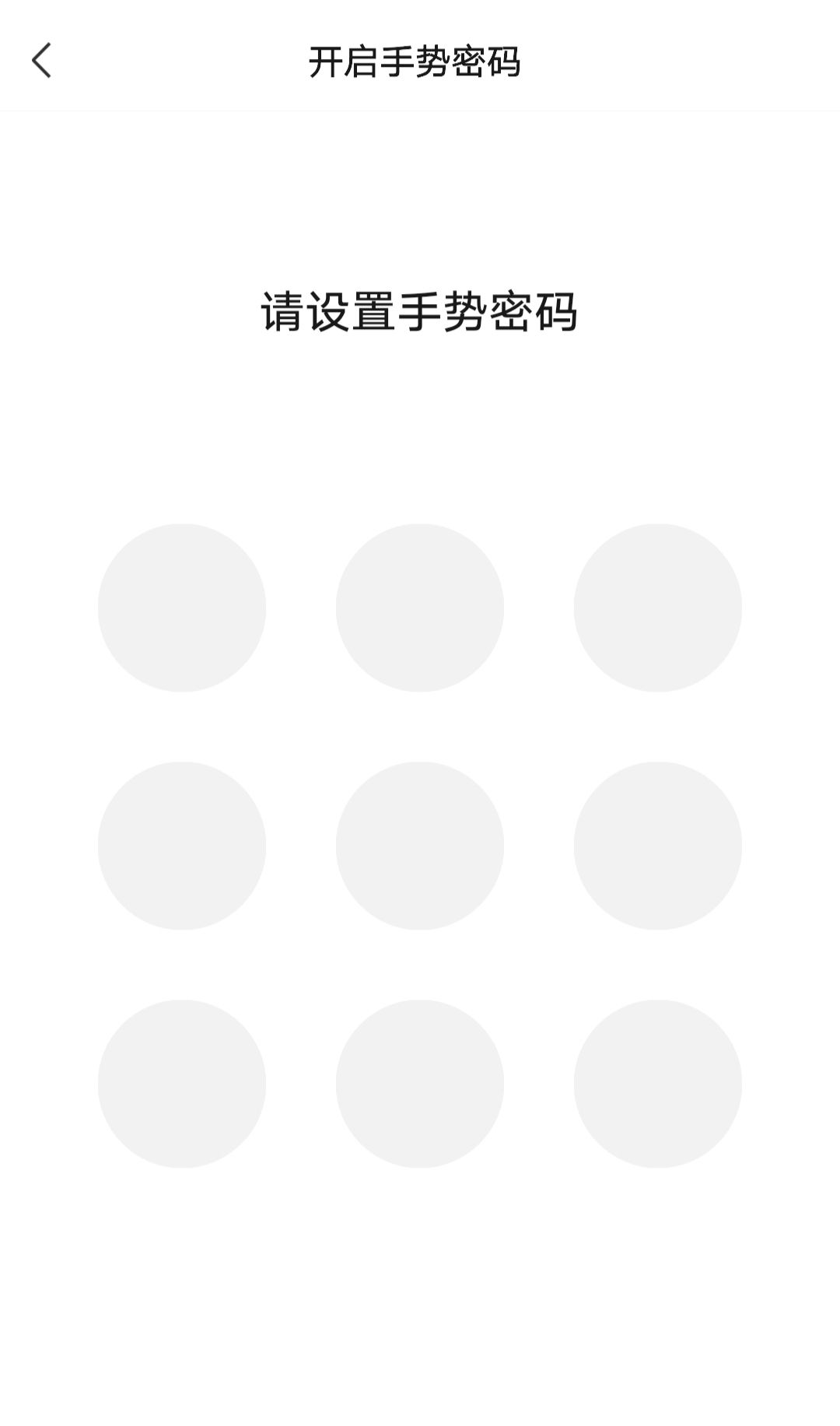Tap the top-left pattern dot
This screenshot has height=1426, width=840.
click(x=182, y=608)
